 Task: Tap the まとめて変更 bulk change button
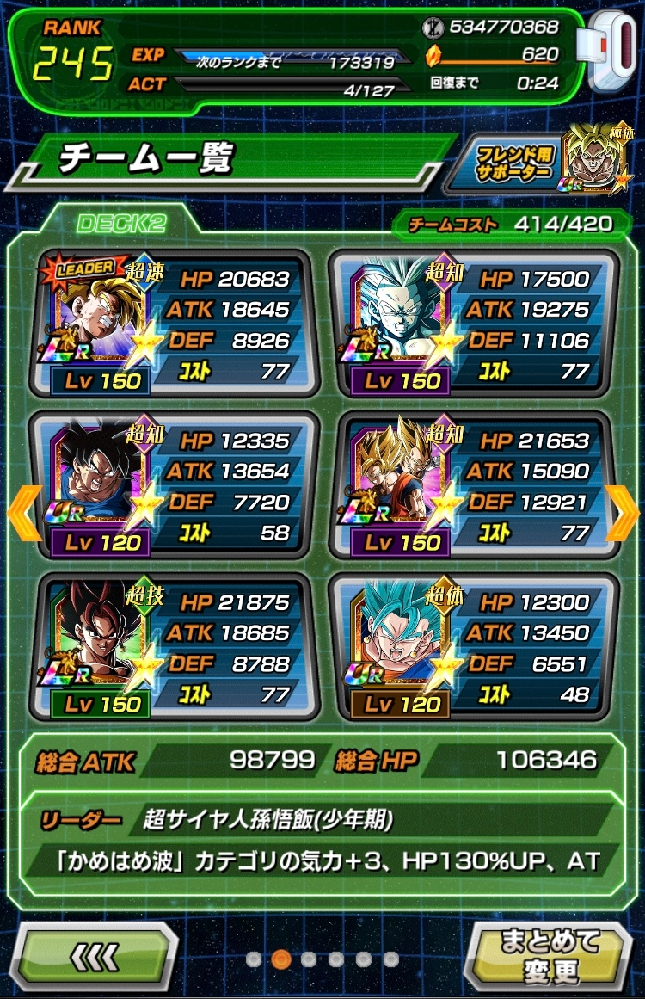(x=552, y=957)
